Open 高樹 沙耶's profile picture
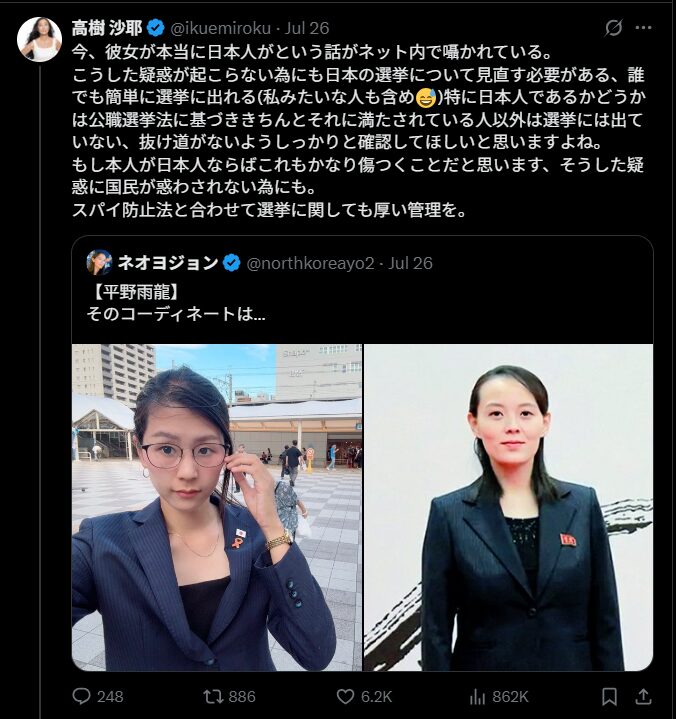Image resolution: width=676 pixels, height=719 pixels. click(x=39, y=40)
